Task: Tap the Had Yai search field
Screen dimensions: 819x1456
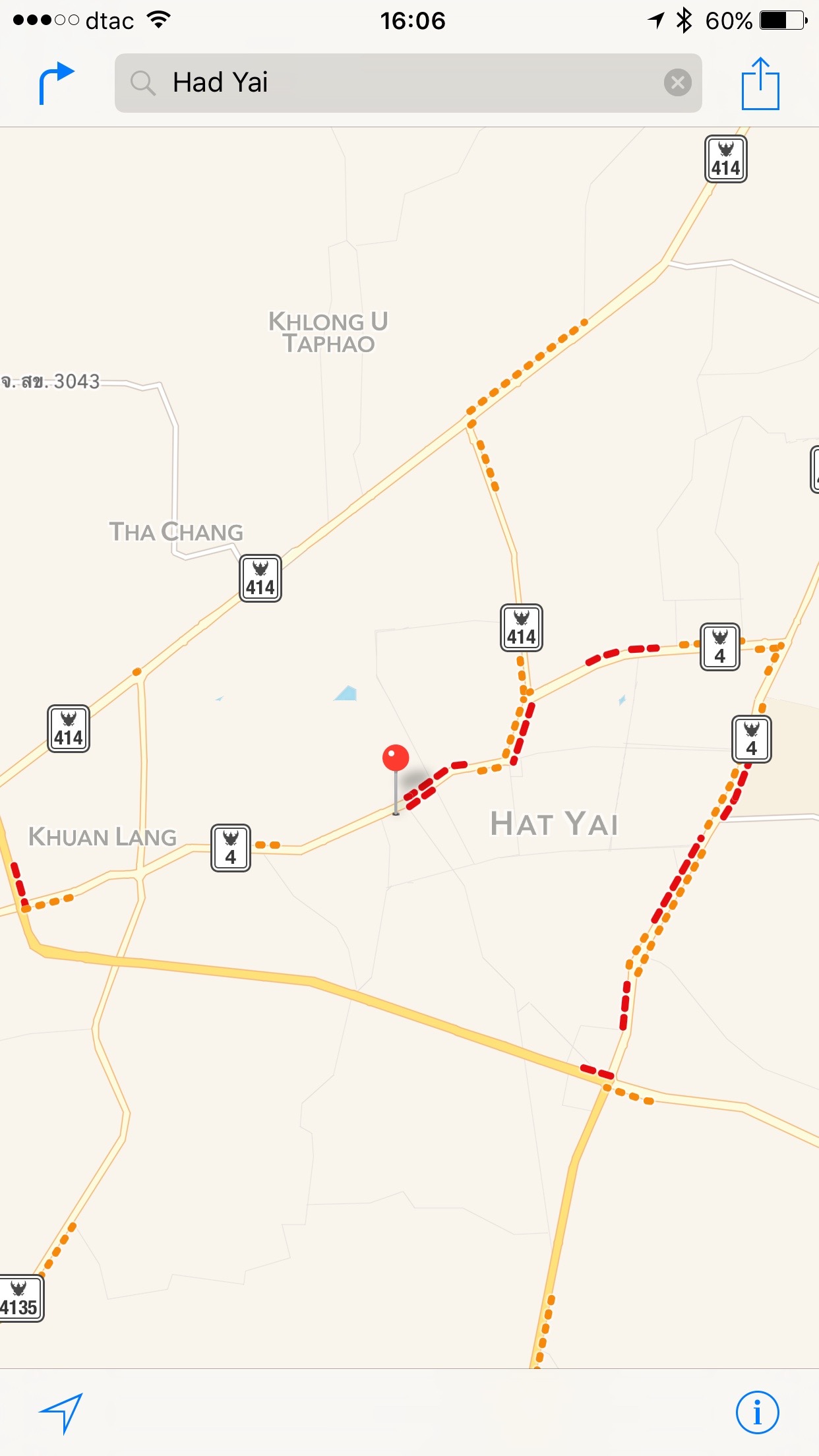Action: pyautogui.click(x=396, y=83)
